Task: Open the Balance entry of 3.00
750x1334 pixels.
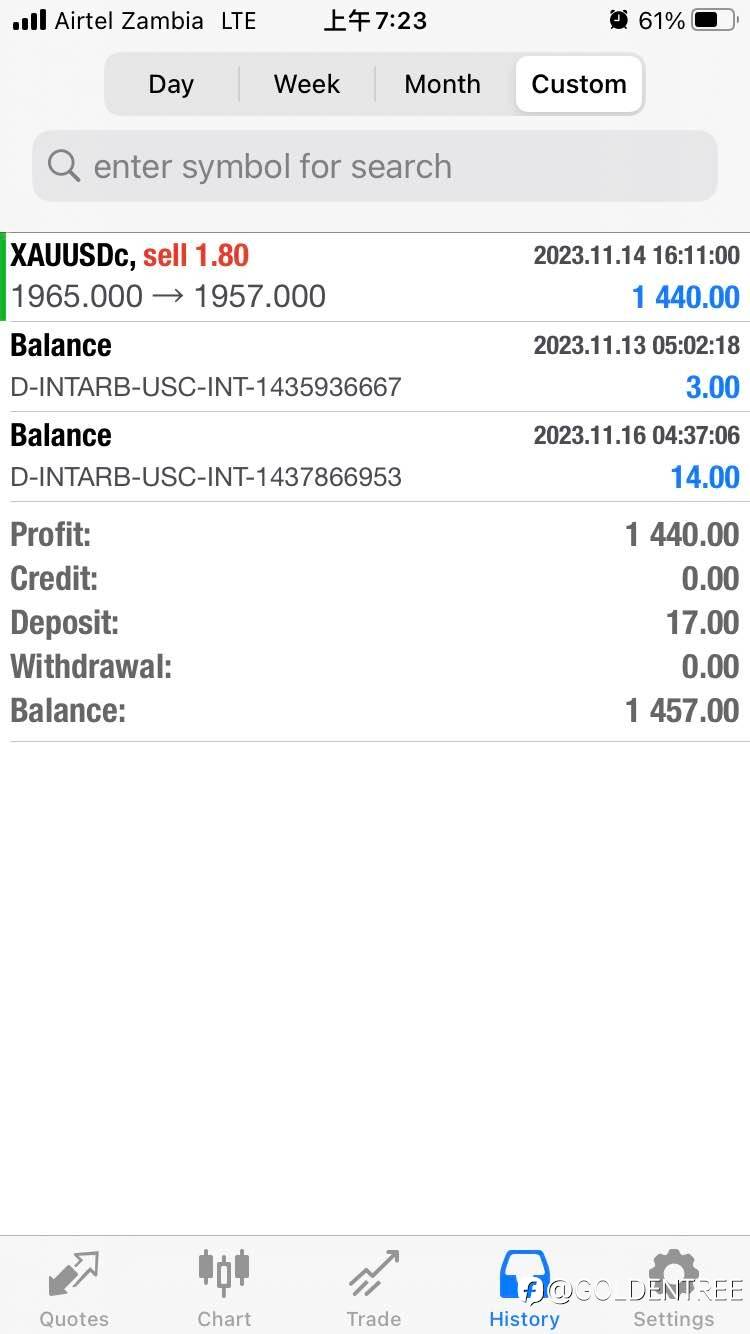Action: (375, 366)
